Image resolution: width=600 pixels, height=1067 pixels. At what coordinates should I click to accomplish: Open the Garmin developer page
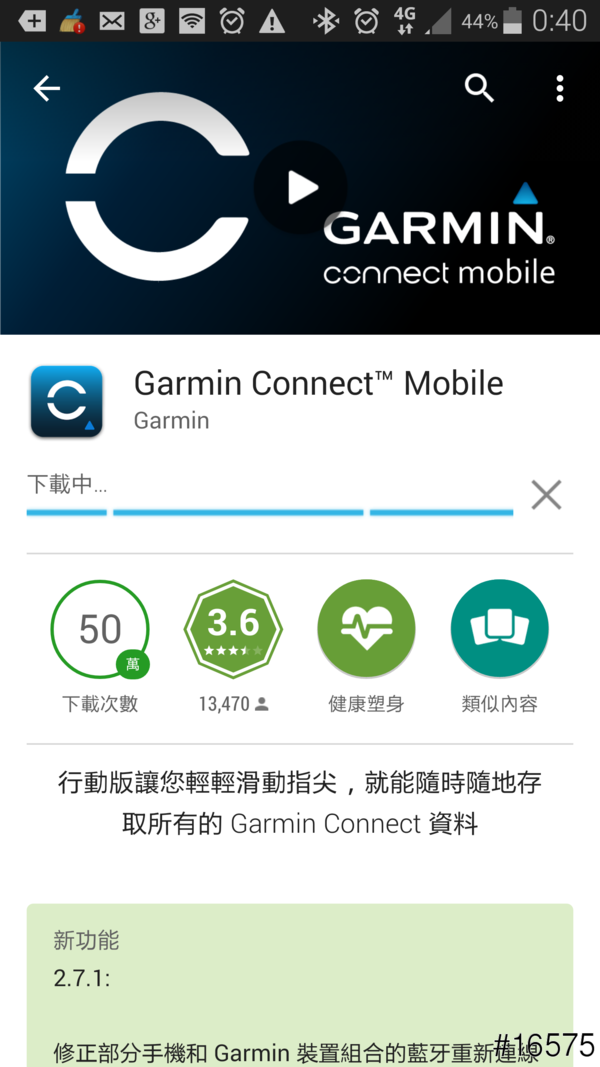pyautogui.click(x=171, y=421)
